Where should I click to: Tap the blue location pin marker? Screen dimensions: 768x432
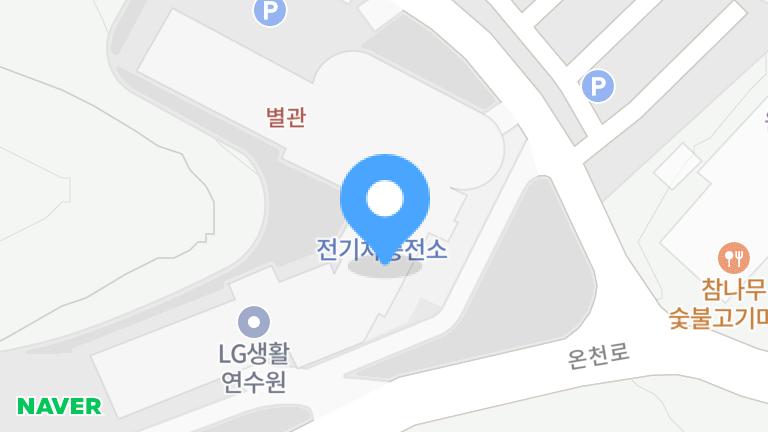[385, 201]
